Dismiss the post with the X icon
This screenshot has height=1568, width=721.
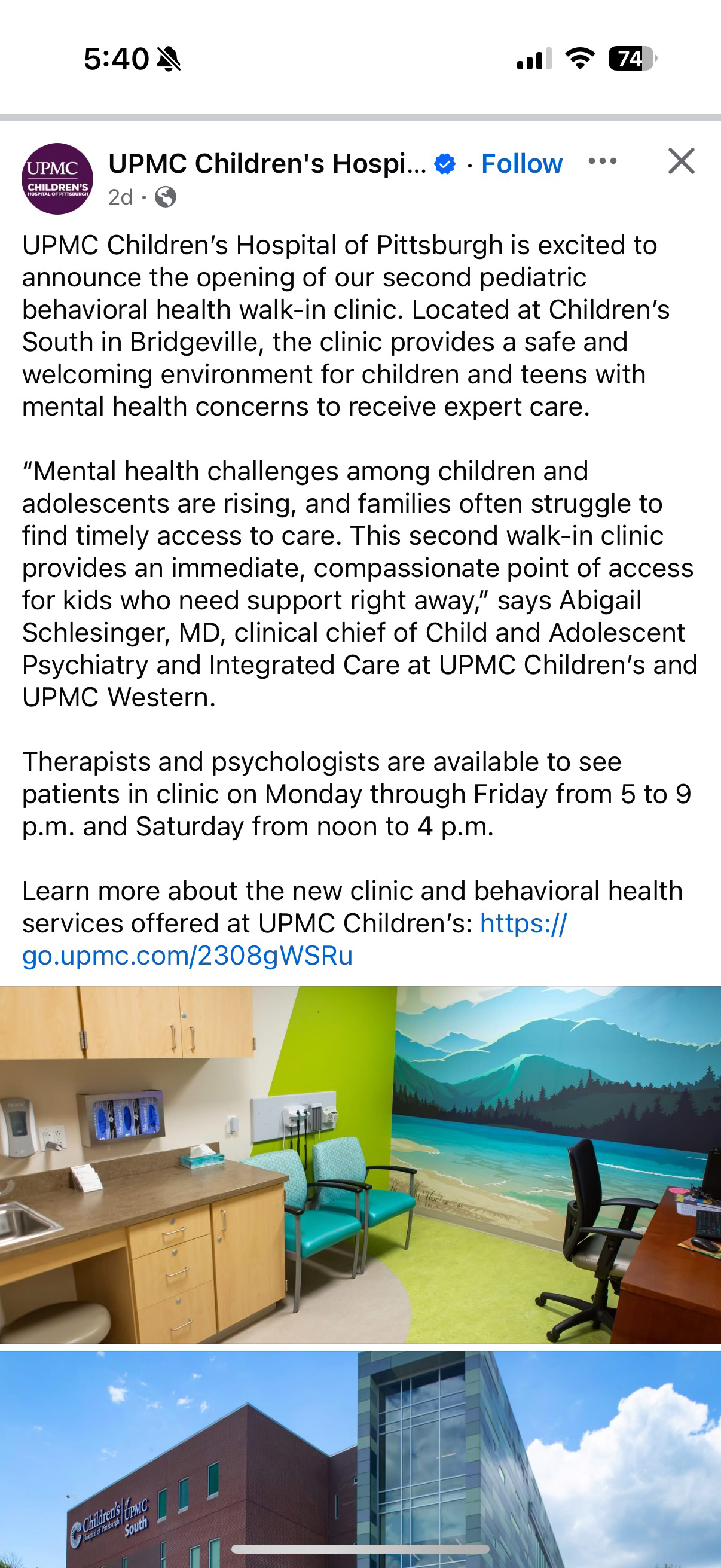tap(681, 161)
